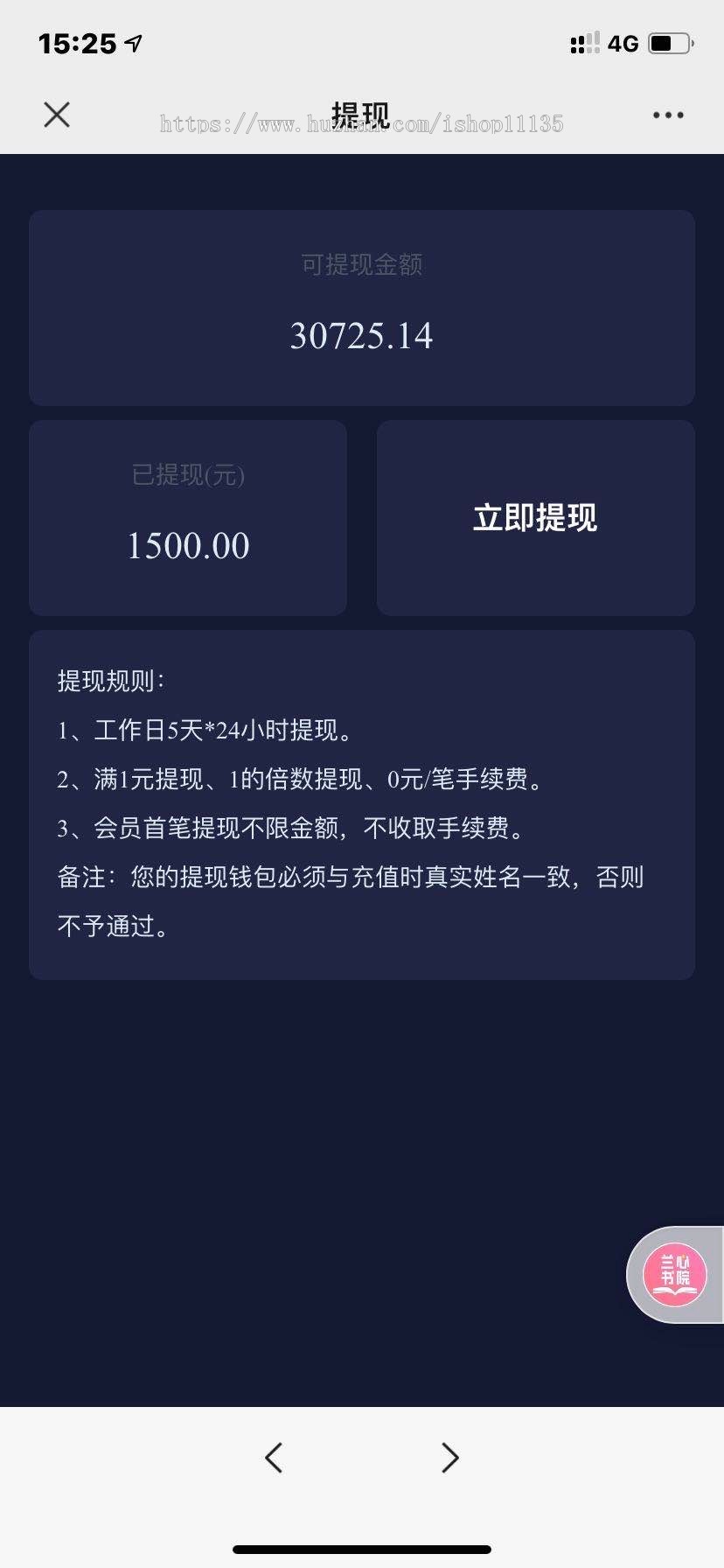The width and height of the screenshot is (724, 1568).
Task: Tap the 可提现金额 amount 30725.14
Action: 361,335
